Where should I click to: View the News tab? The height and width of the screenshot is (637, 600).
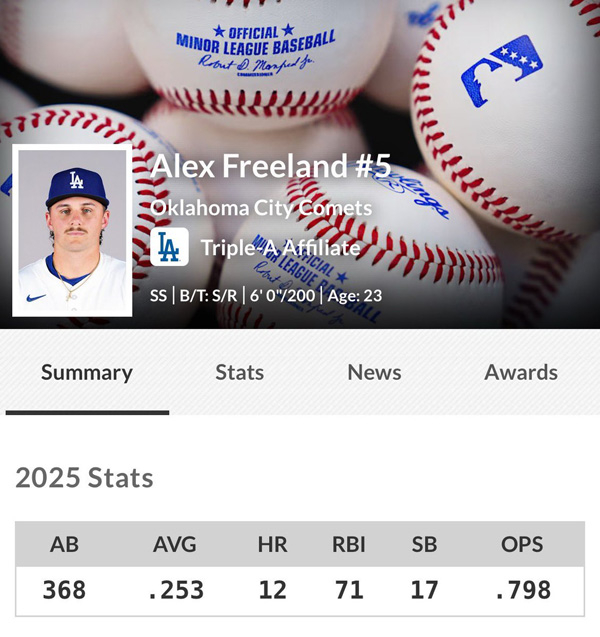[x=374, y=372]
